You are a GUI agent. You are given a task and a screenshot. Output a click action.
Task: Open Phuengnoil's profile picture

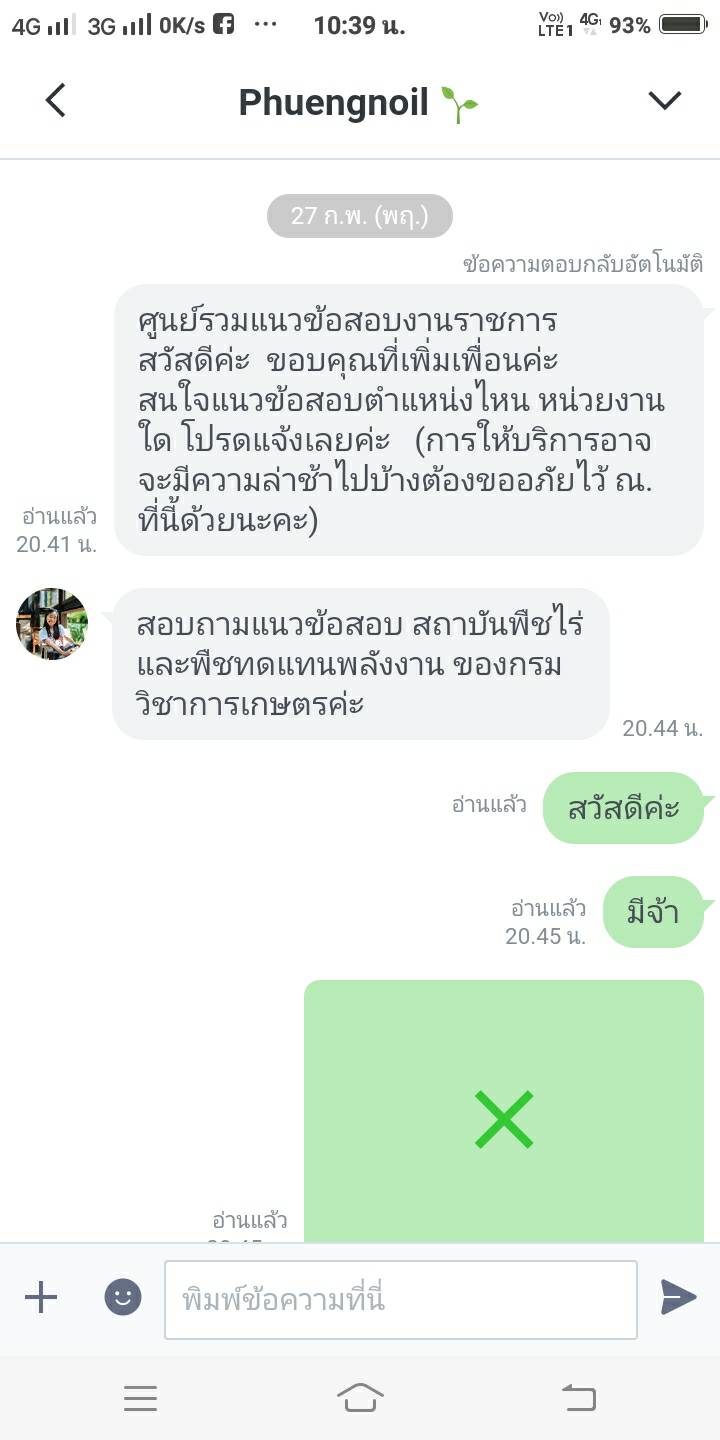(52, 624)
